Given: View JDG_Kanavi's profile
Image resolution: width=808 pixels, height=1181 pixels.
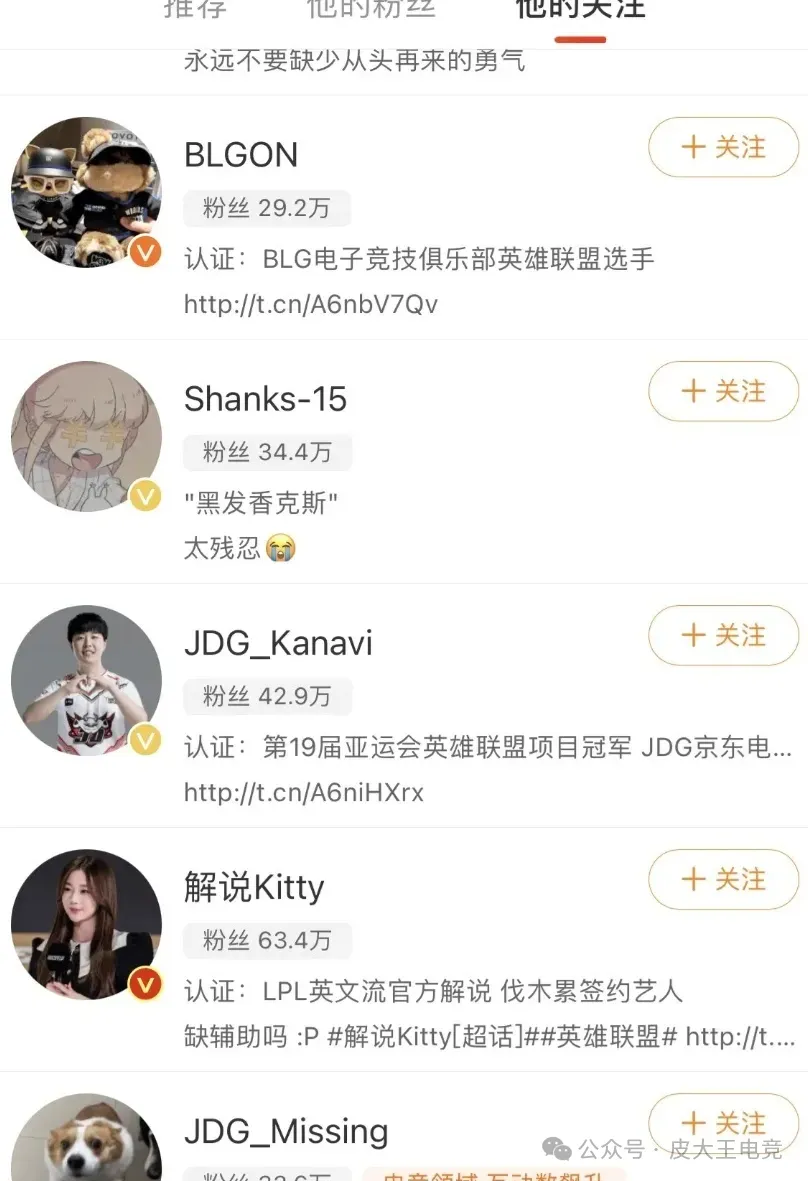Looking at the screenshot, I should coord(278,643).
